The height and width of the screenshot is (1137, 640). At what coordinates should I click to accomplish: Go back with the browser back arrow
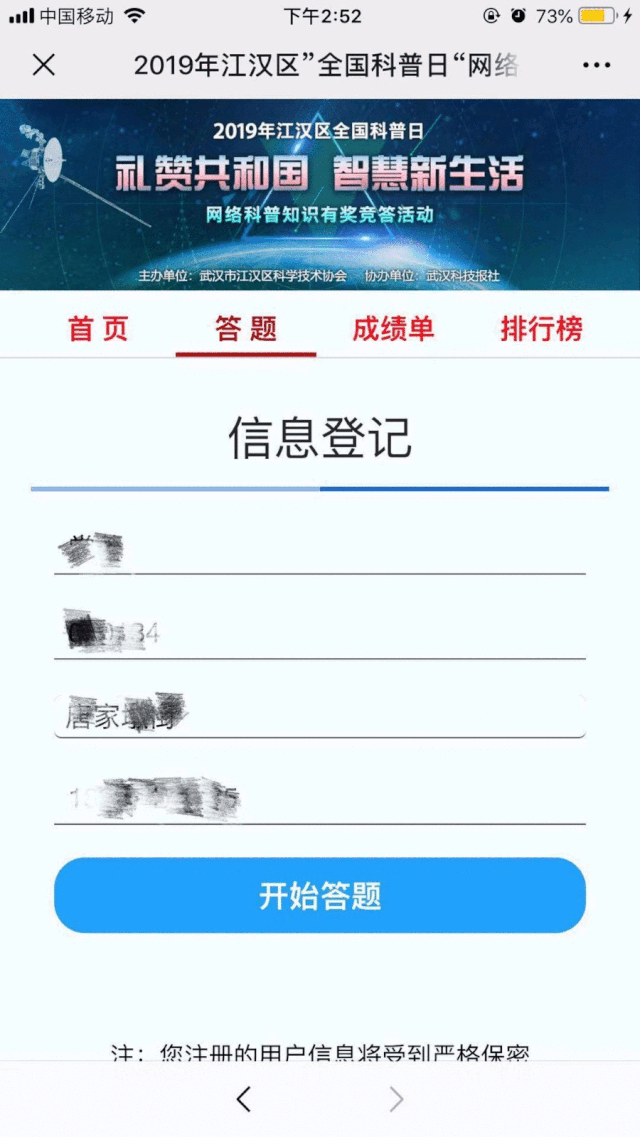(x=243, y=1099)
